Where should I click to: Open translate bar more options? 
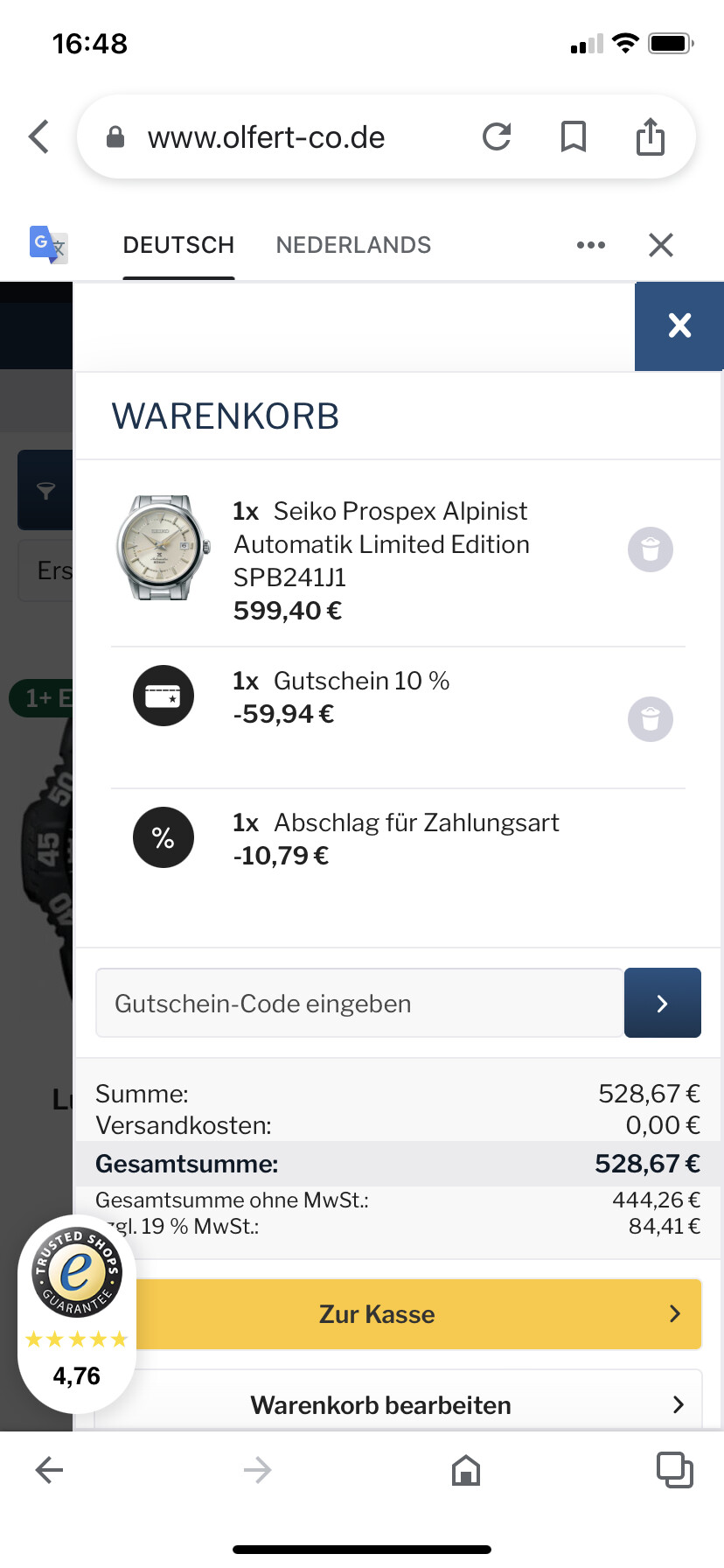point(591,245)
